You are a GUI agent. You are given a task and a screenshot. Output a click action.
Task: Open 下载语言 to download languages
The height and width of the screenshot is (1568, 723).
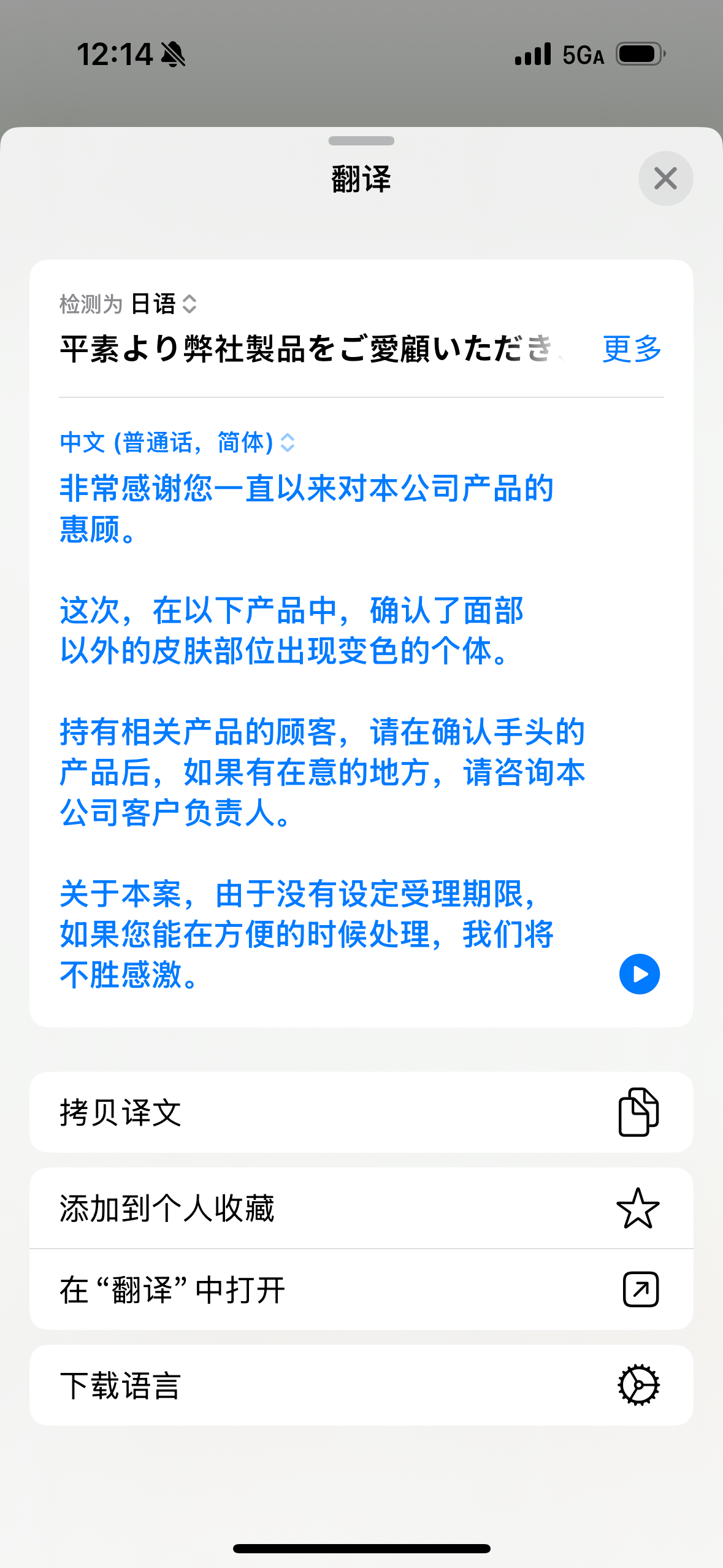[361, 1385]
